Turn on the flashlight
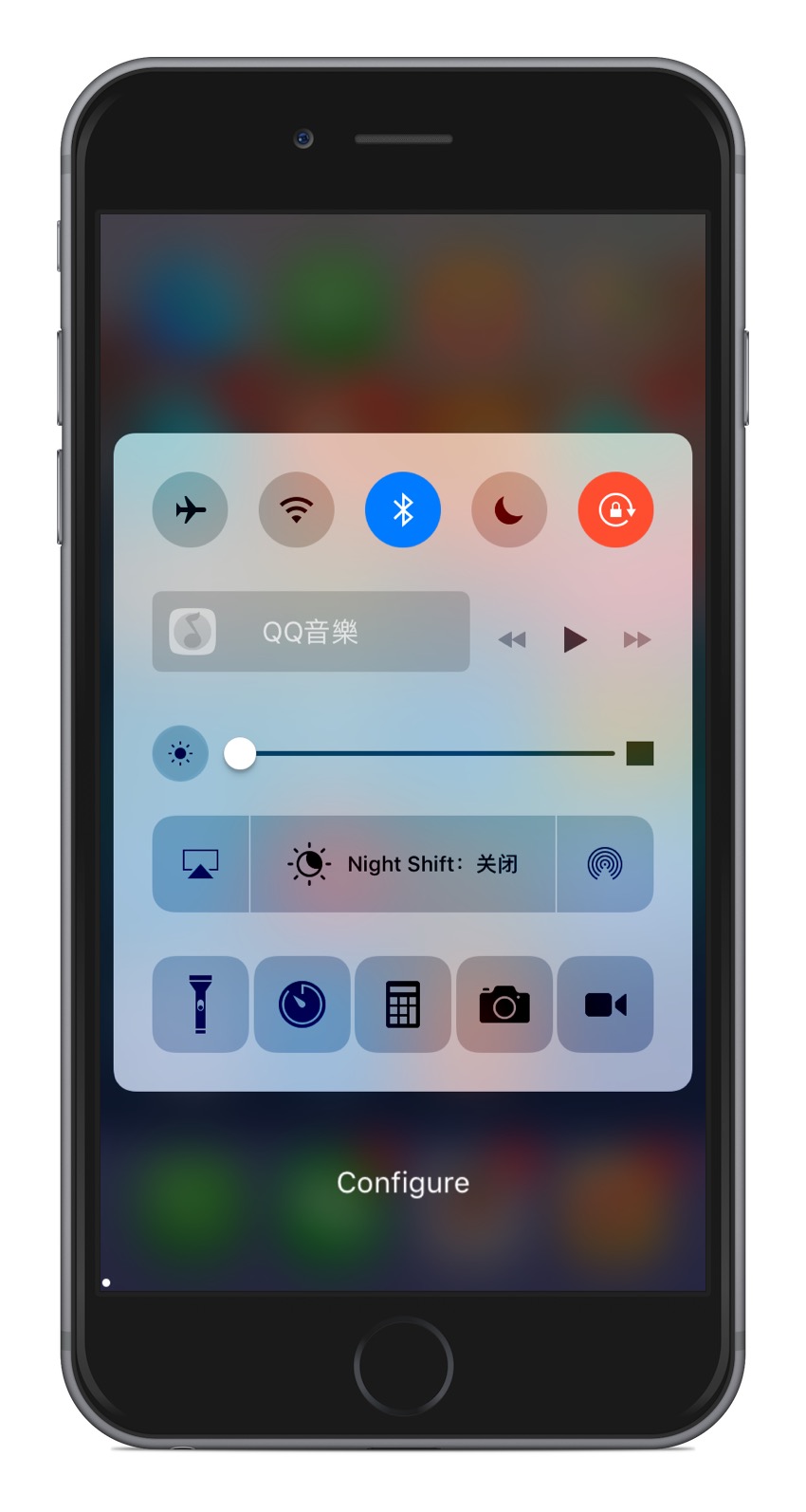806x1512 pixels. click(200, 1004)
